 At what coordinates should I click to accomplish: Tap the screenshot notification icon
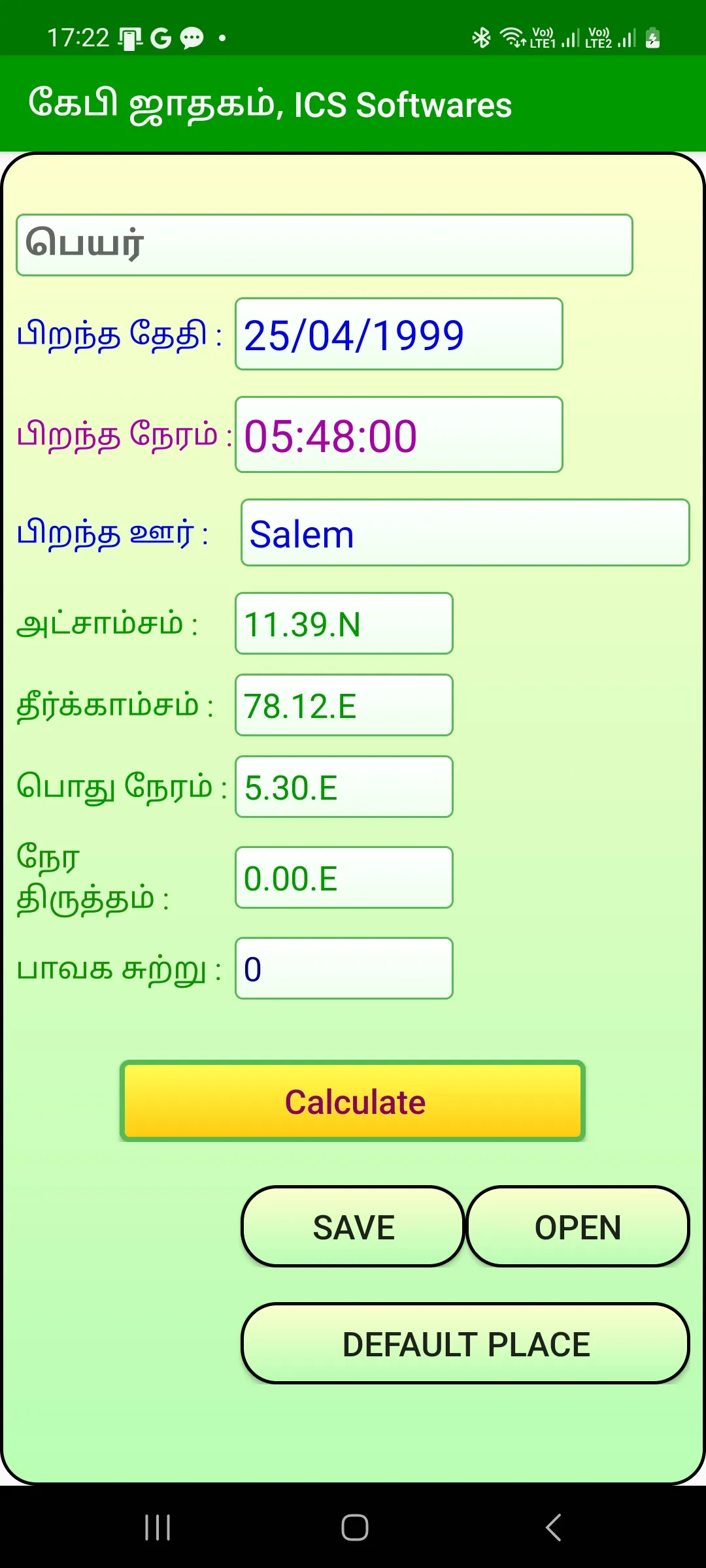click(129, 37)
